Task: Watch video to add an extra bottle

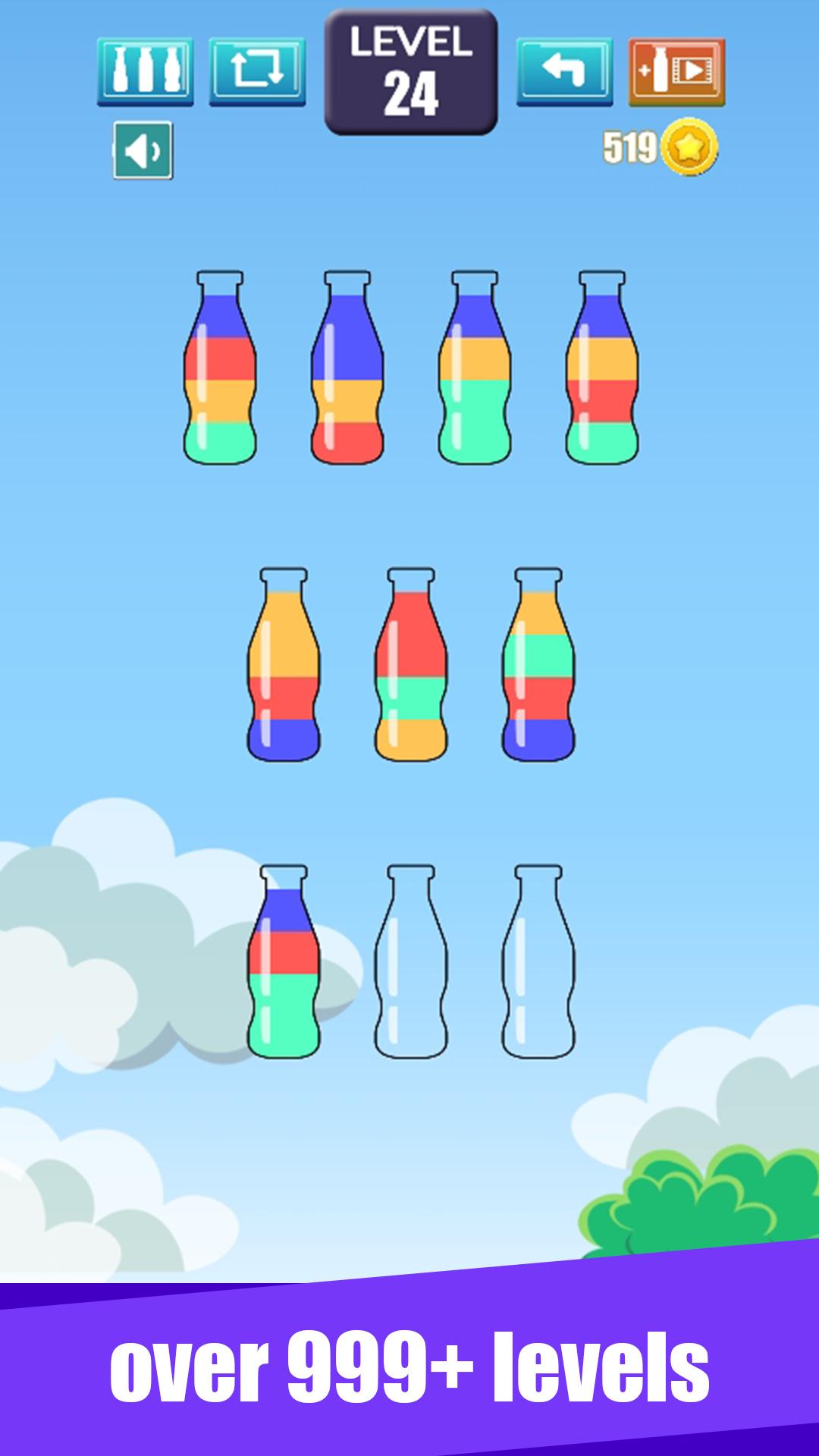Action: point(676,71)
